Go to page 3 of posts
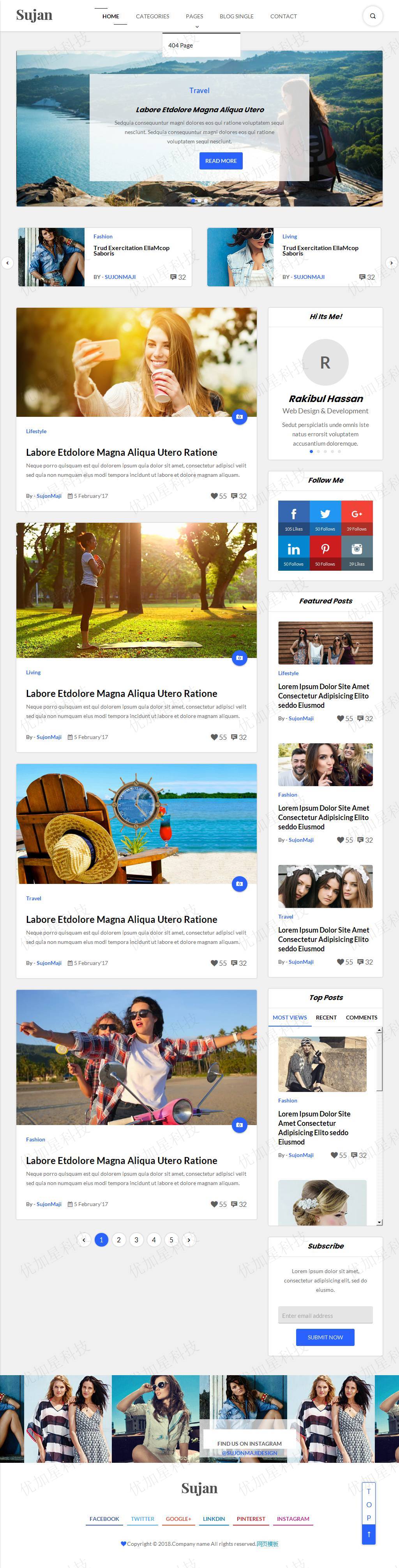Viewport: 399px width, 1568px height. pyautogui.click(x=136, y=1239)
